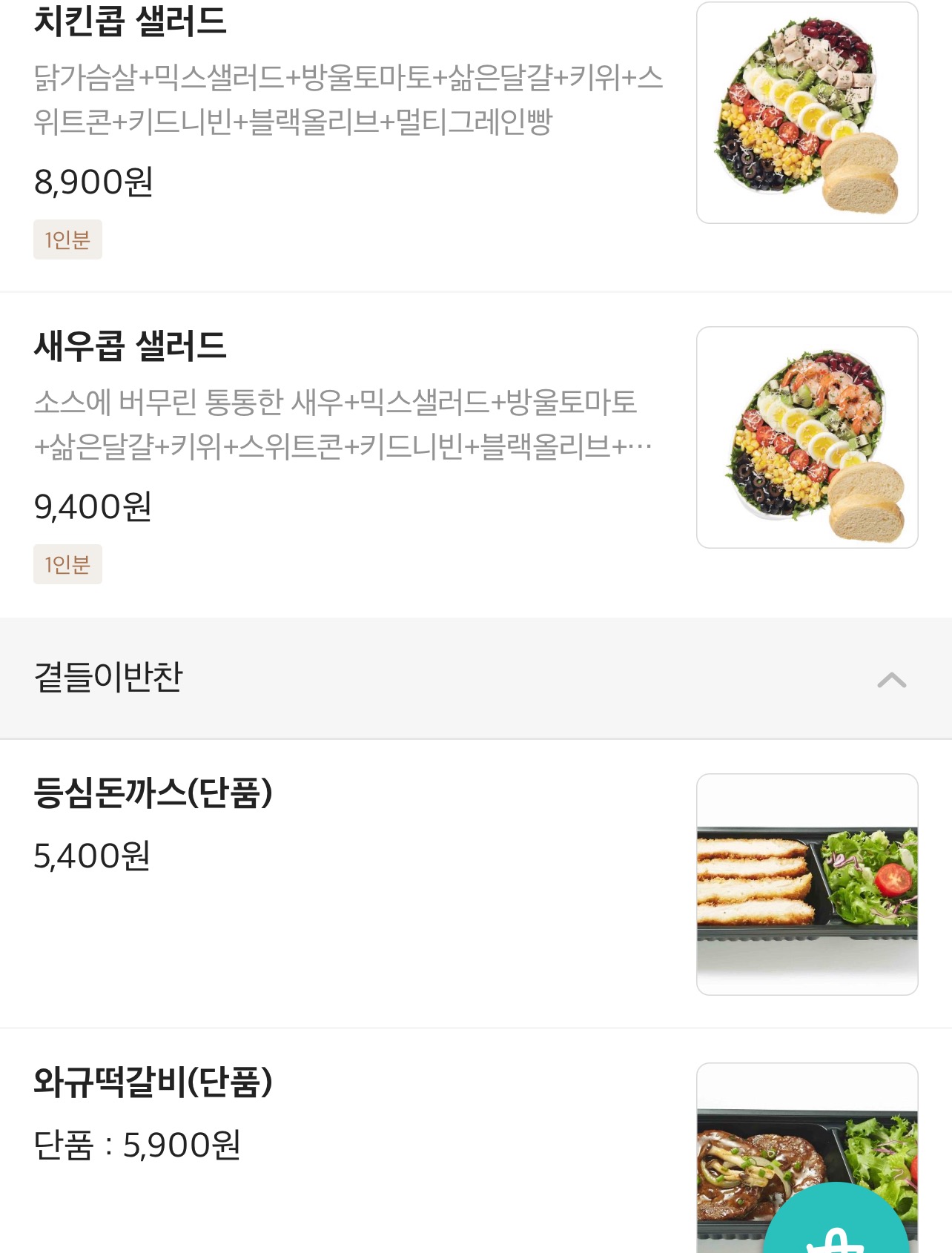Choose the 등심돈까스(단품) item
The image size is (952, 1253).
pyautogui.click(x=153, y=793)
